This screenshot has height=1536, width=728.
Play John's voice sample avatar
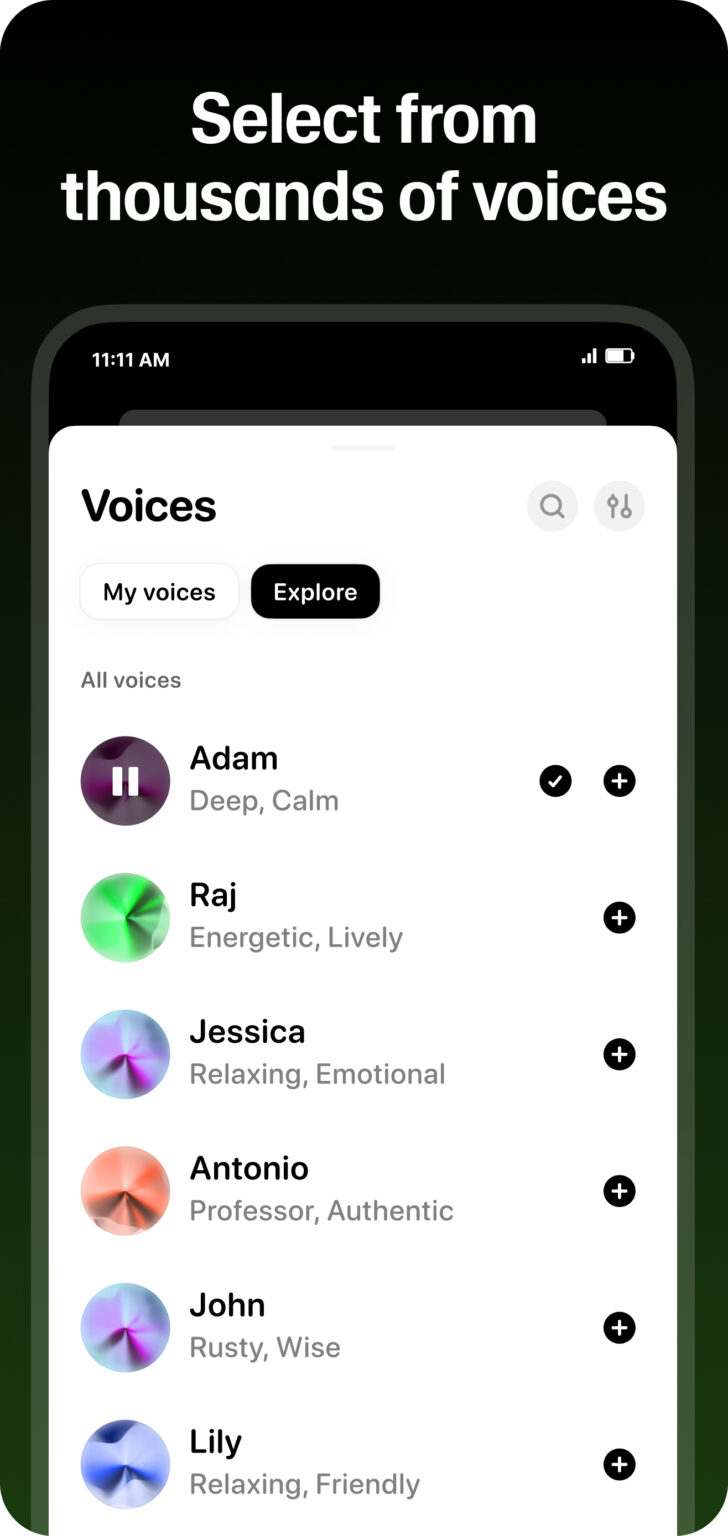click(125, 1327)
